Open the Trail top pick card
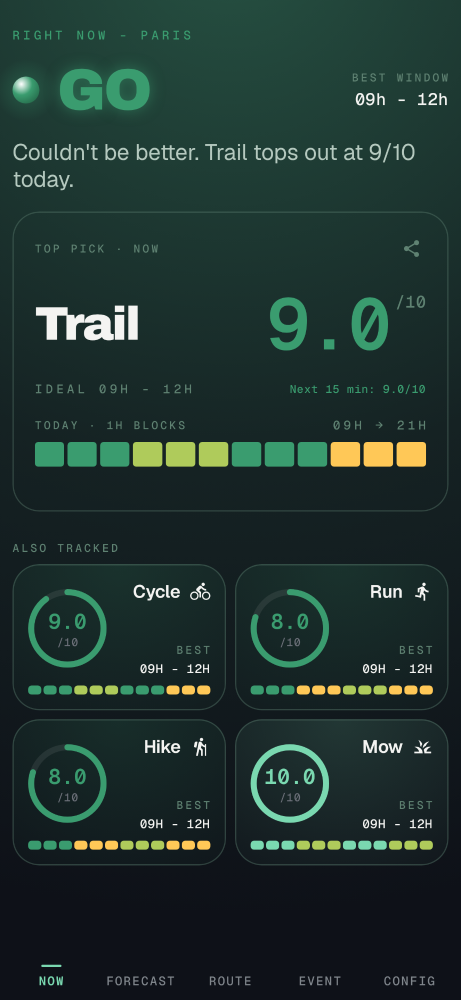The height and width of the screenshot is (1000, 461). pyautogui.click(x=230, y=362)
